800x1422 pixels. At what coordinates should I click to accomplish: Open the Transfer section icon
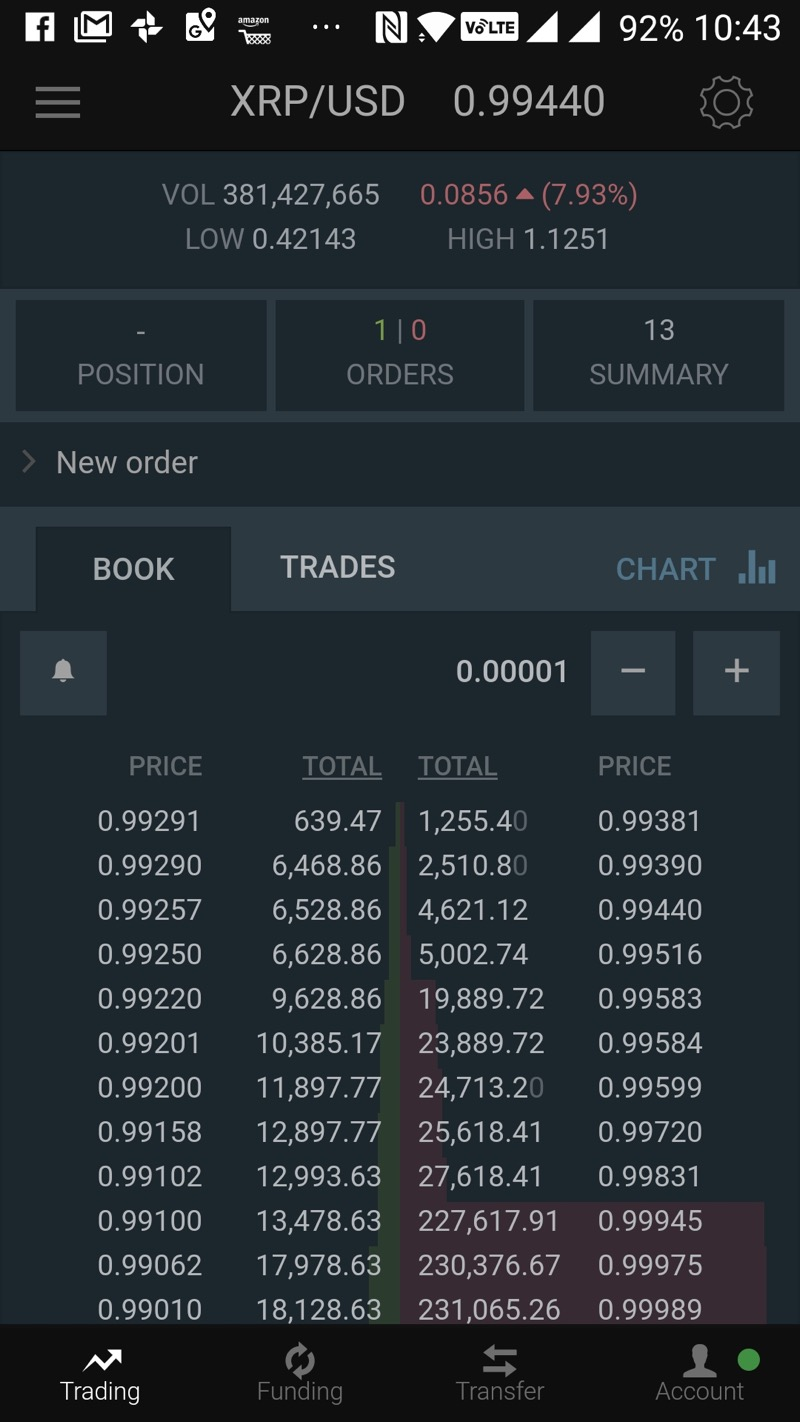pyautogui.click(x=499, y=1360)
